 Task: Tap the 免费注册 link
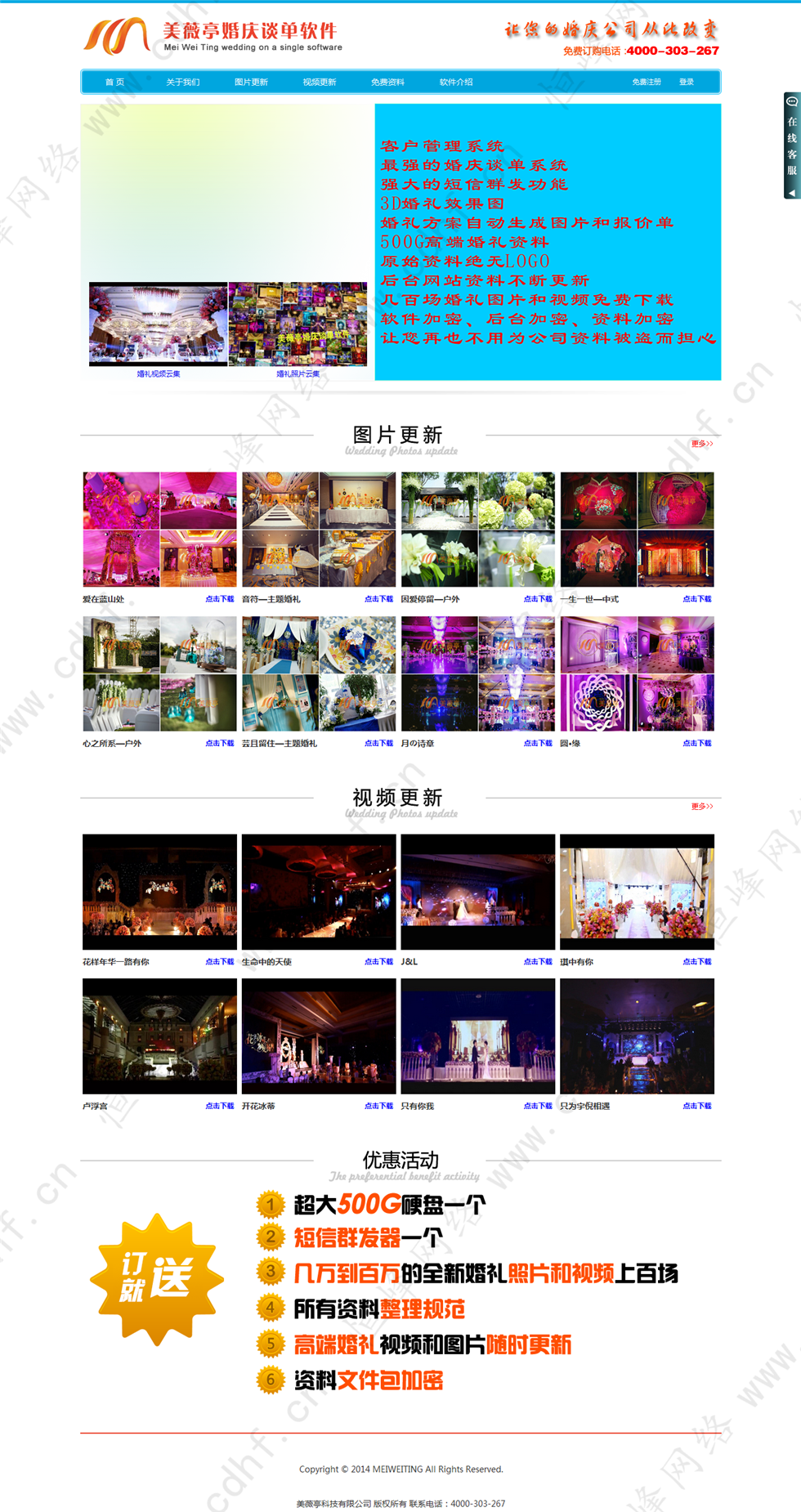(x=646, y=83)
